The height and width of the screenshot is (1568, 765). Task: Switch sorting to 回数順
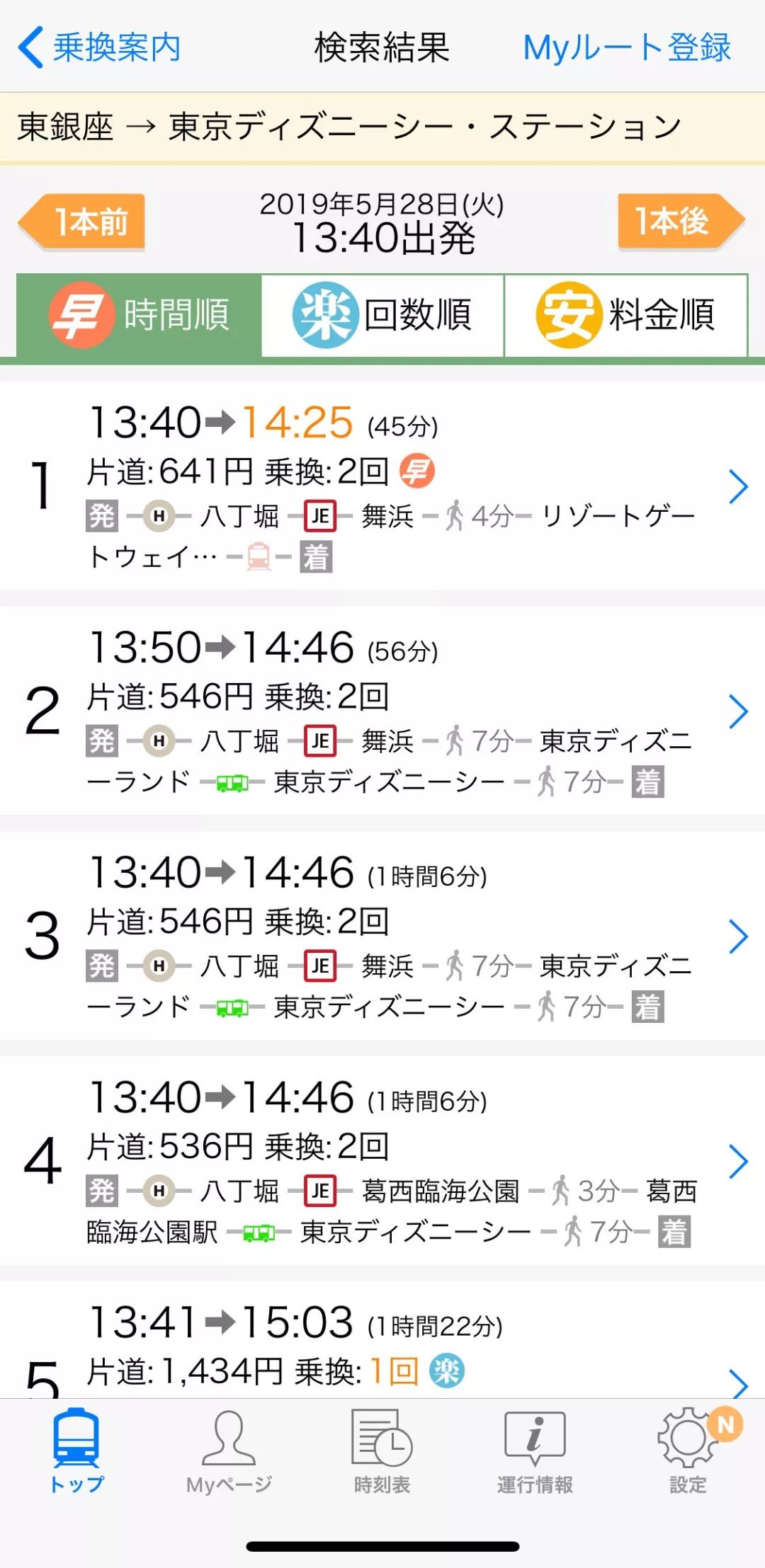pos(381,316)
